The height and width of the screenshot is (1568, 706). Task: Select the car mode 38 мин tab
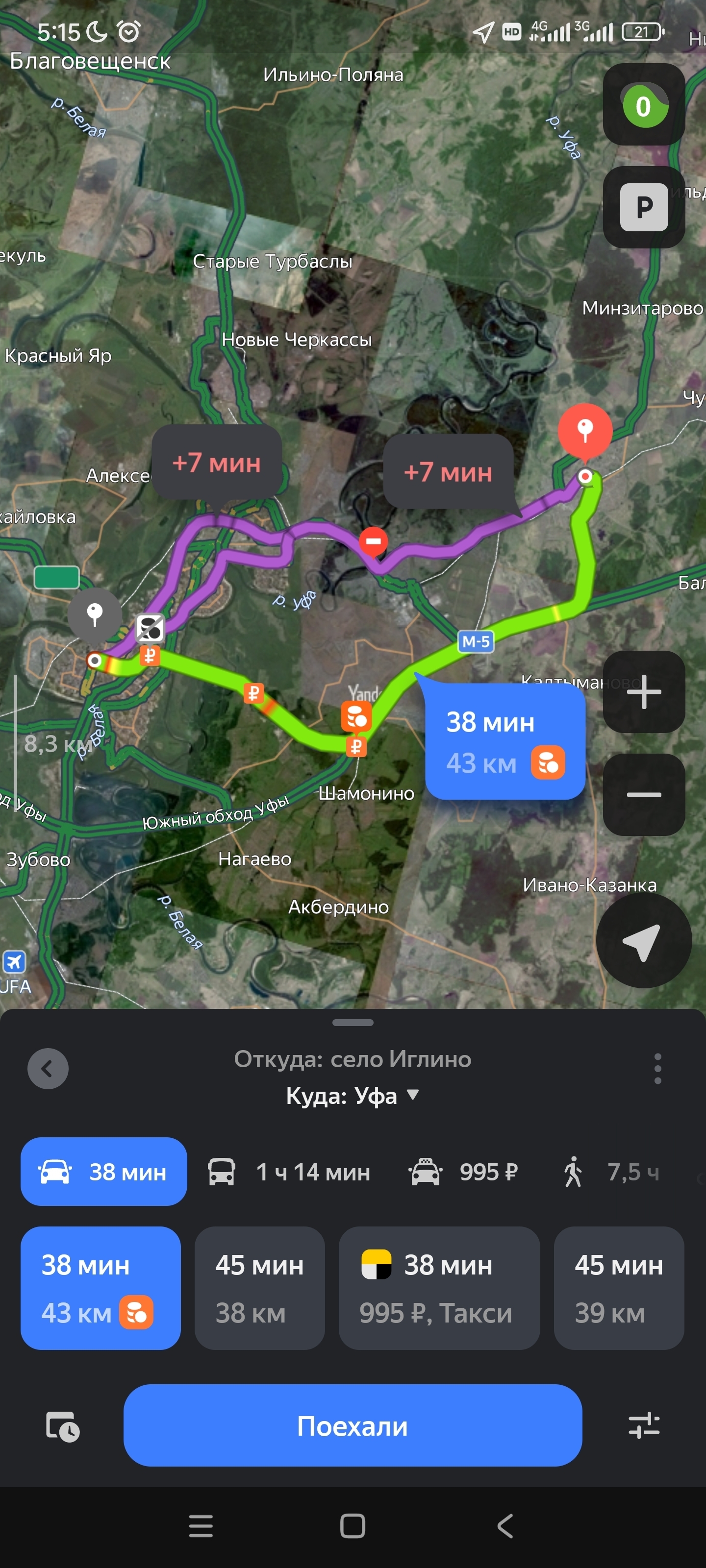pyautogui.click(x=103, y=1172)
